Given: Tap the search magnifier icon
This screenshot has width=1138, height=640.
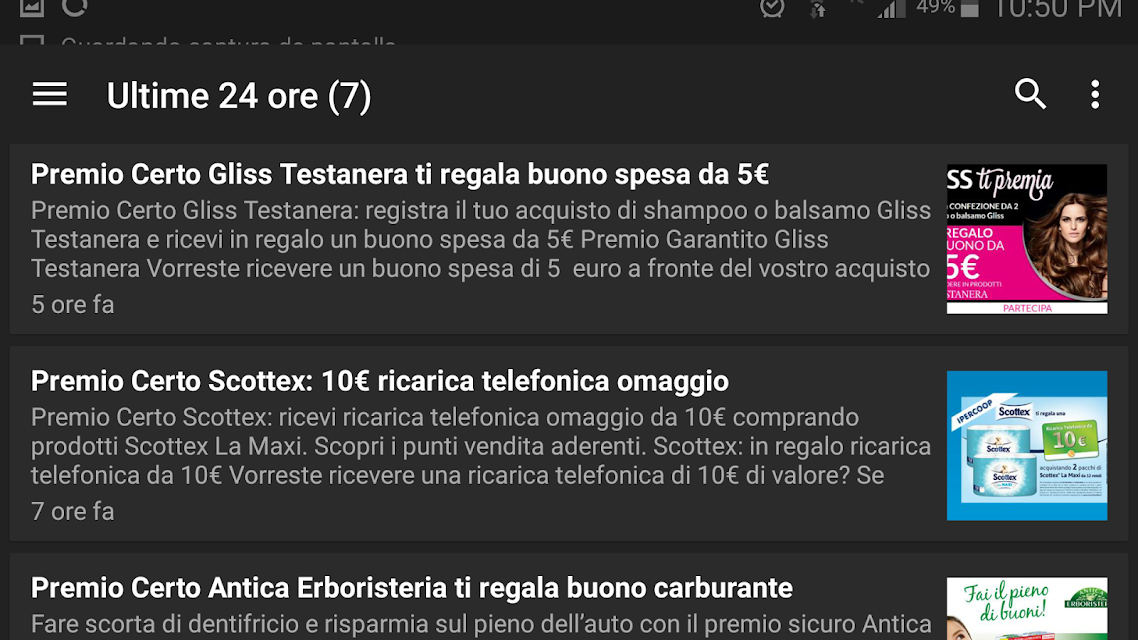Looking at the screenshot, I should (1030, 94).
